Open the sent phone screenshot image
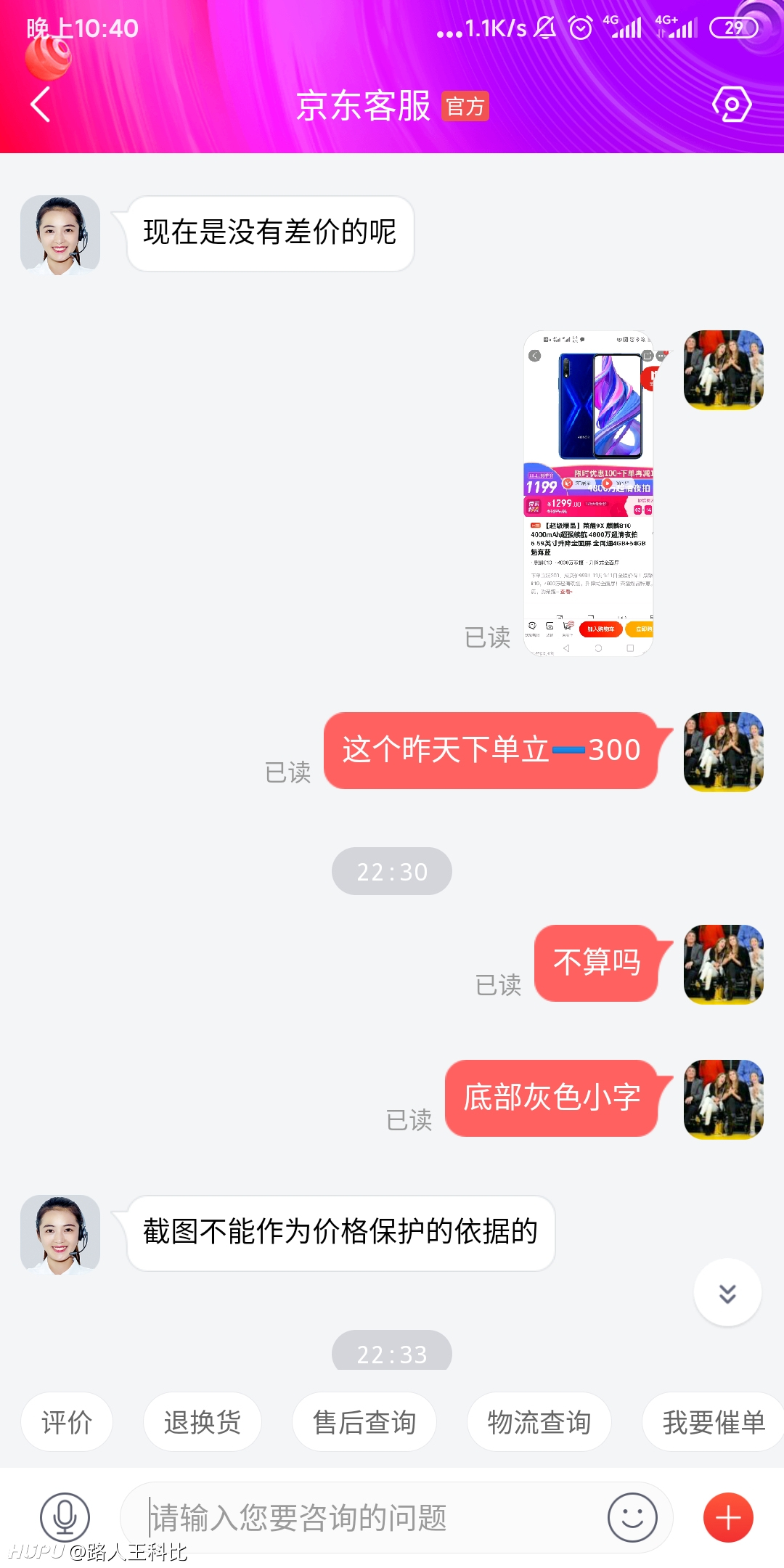Viewport: 784px width, 1568px height. coord(588,494)
